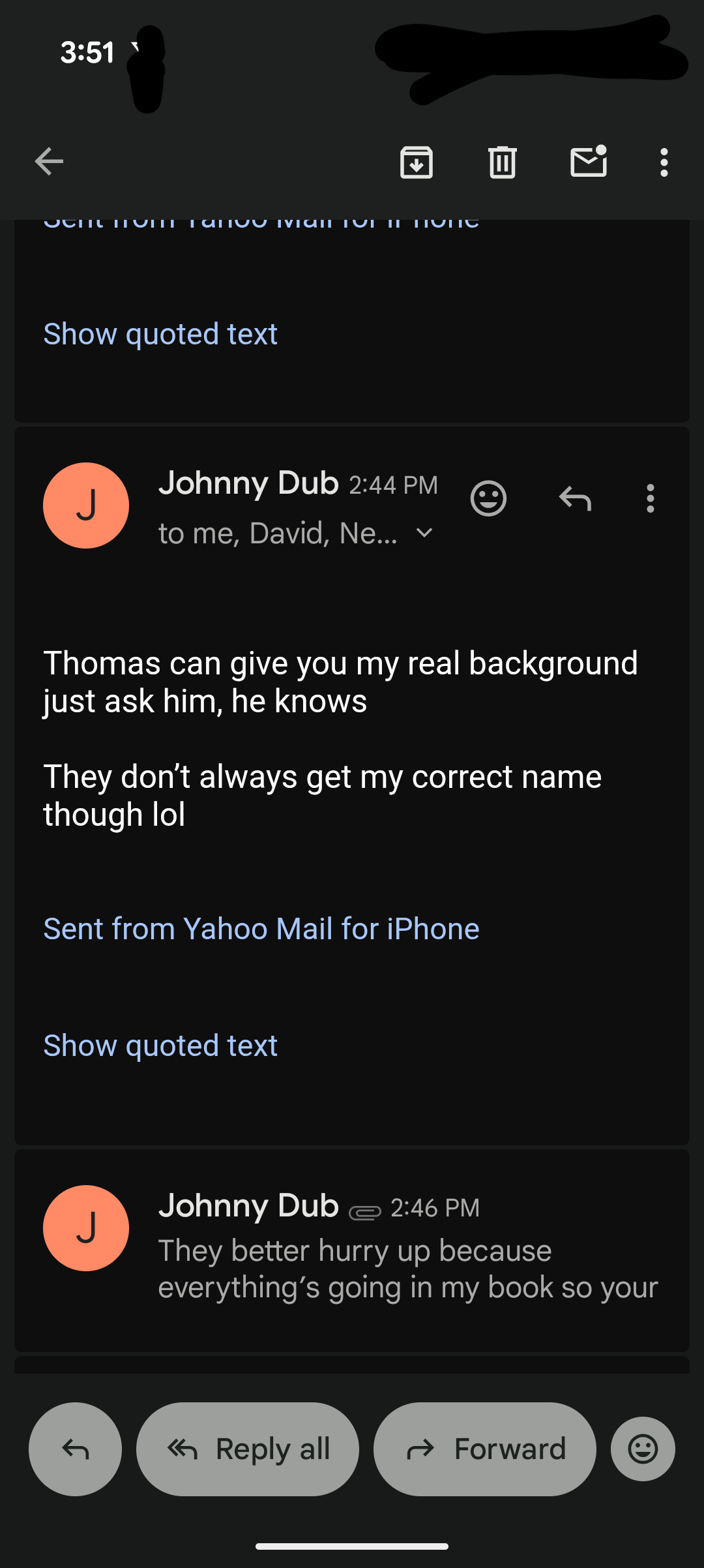Archive this email thread
This screenshot has width=704, height=1568.
pyautogui.click(x=416, y=162)
